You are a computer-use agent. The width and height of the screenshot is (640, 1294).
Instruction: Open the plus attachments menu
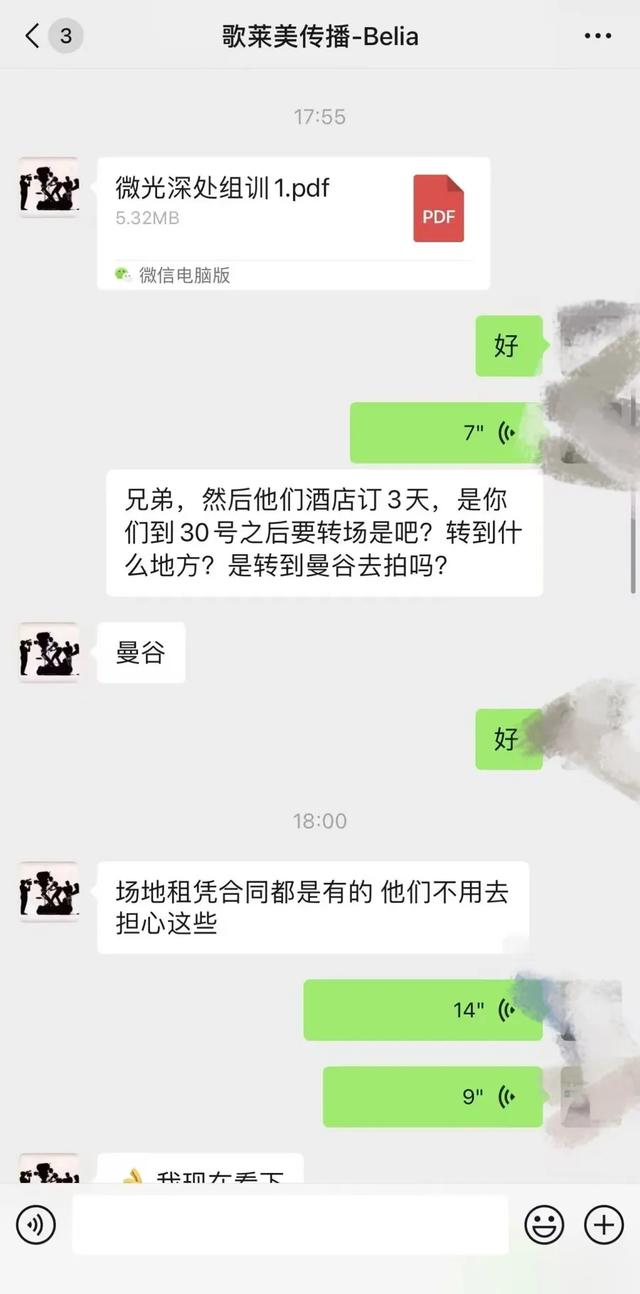[603, 1224]
